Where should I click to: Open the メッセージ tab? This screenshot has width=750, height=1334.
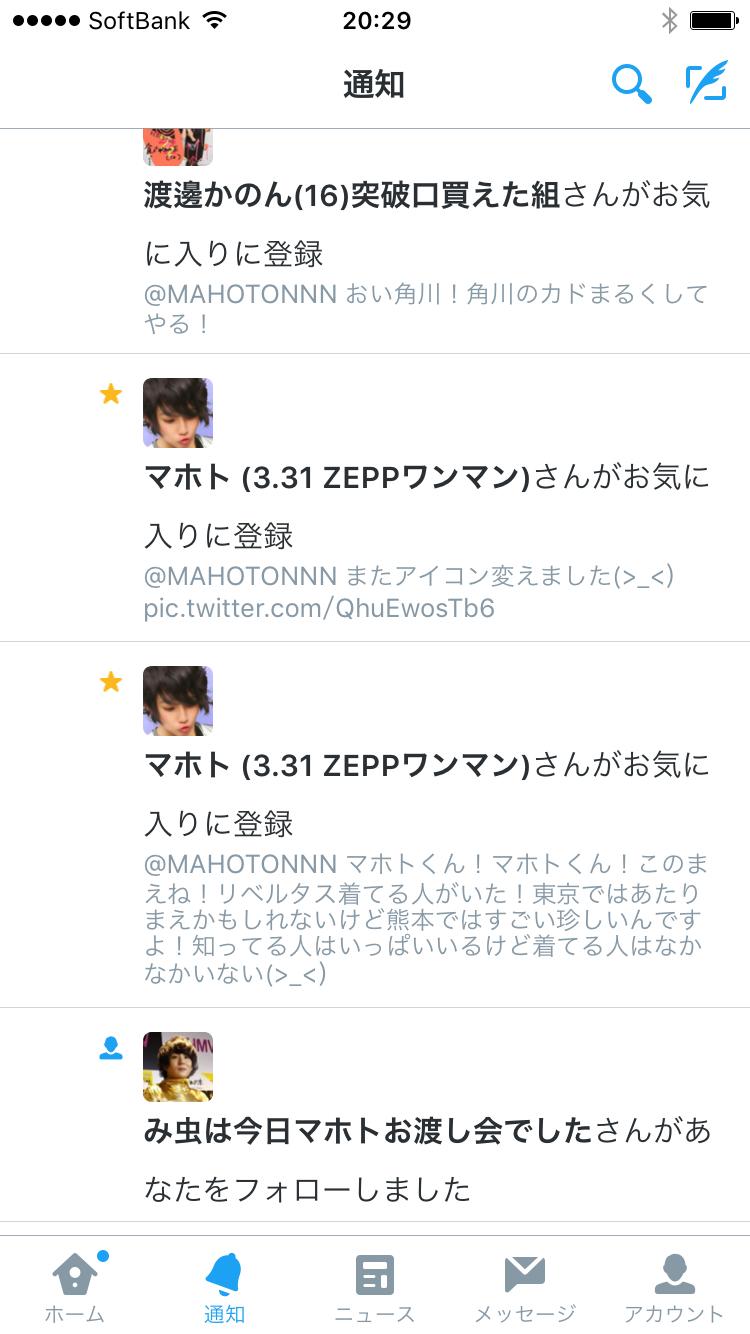coord(524,1287)
